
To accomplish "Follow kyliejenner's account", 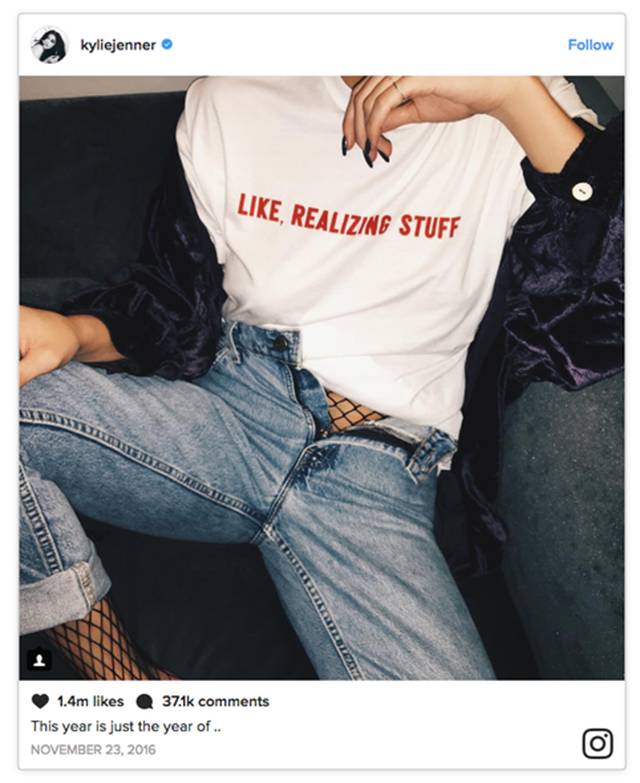I will 590,45.
